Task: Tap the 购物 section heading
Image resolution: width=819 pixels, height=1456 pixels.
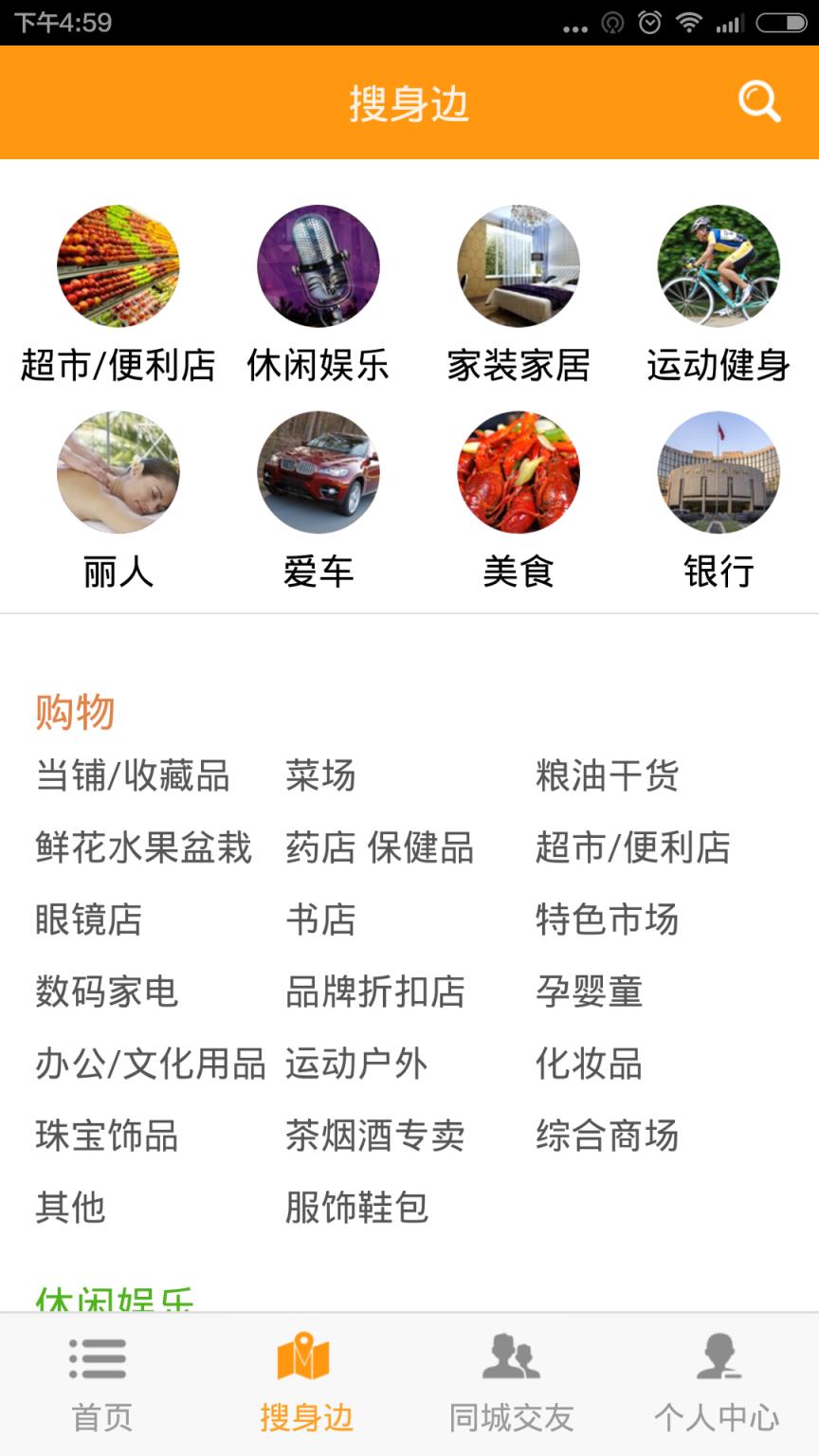Action: click(74, 712)
